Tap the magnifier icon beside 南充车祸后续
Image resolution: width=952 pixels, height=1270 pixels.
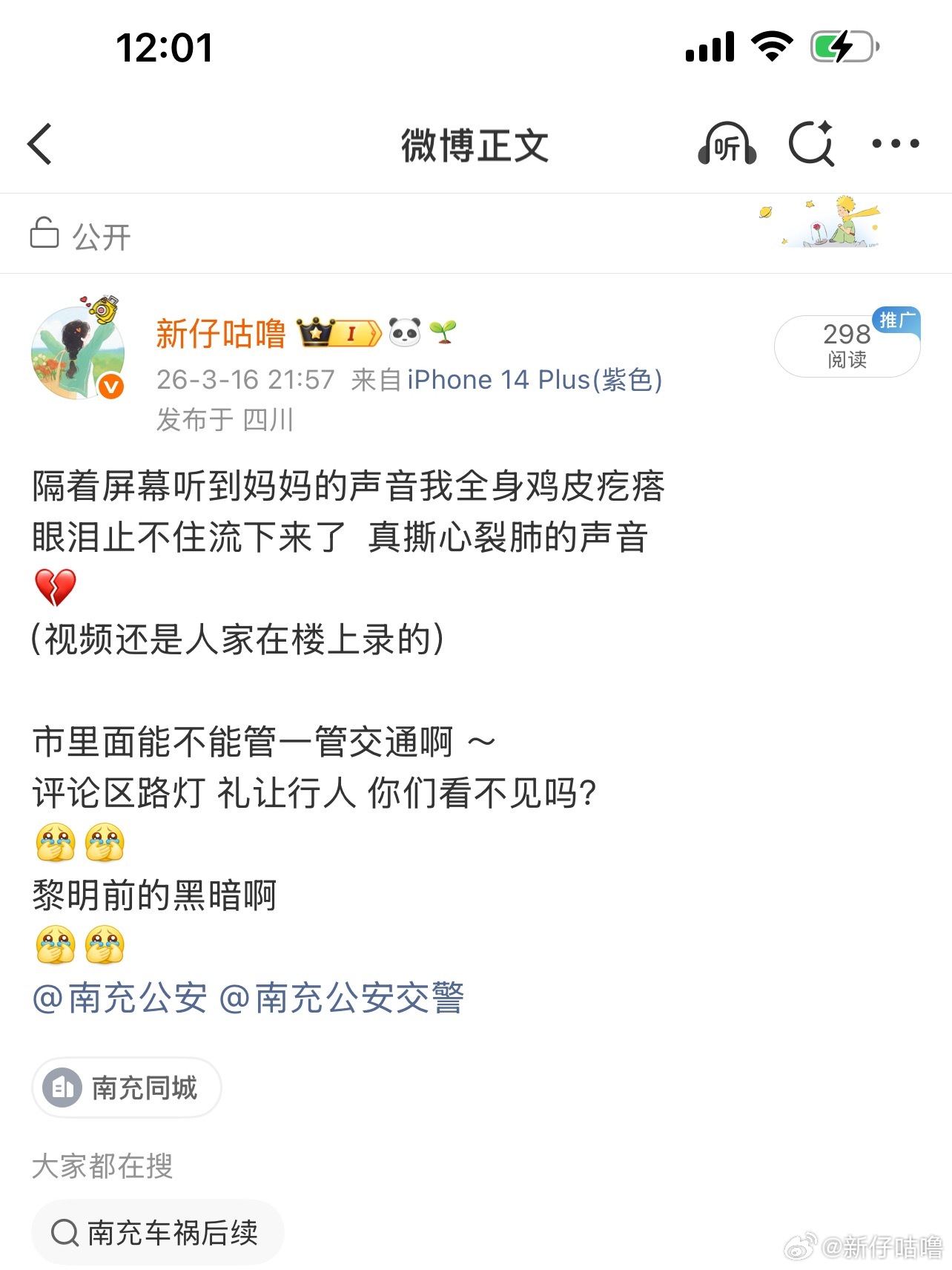pyautogui.click(x=67, y=1232)
